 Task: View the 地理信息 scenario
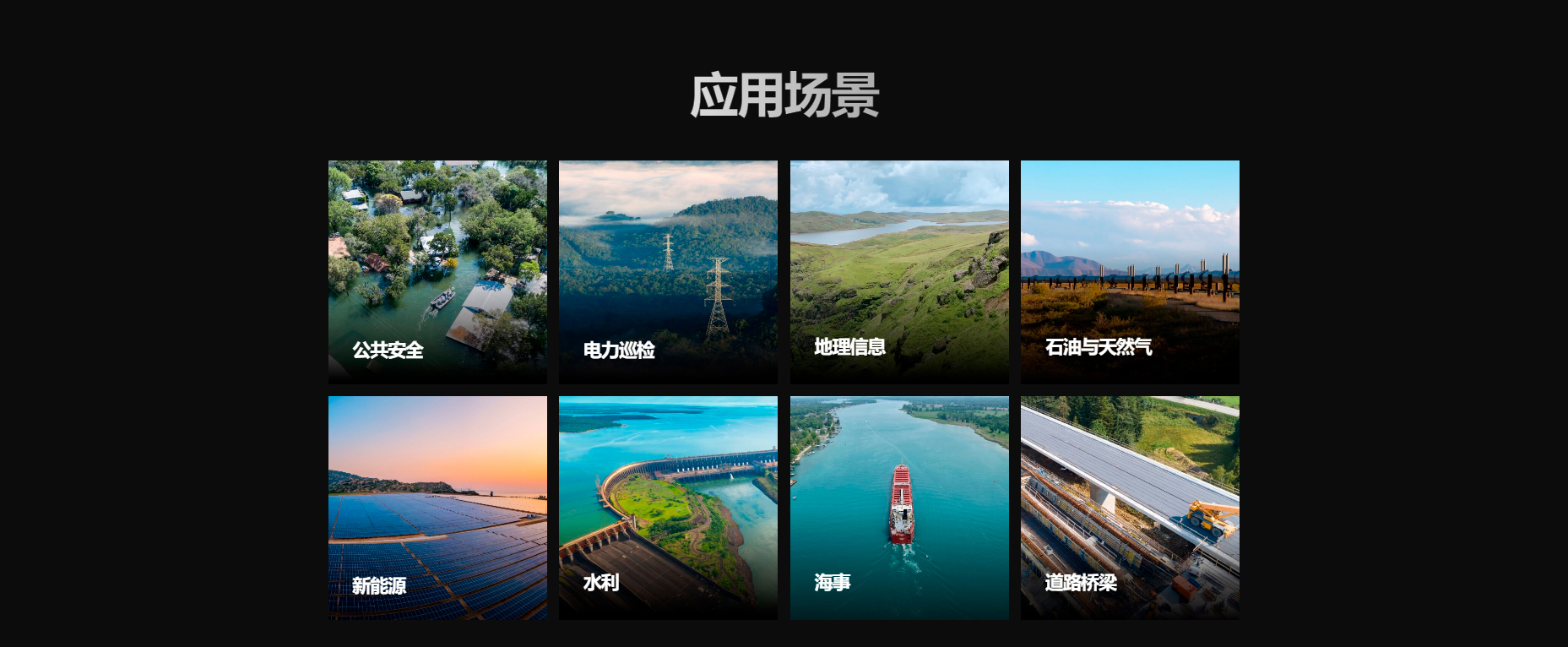(x=899, y=272)
